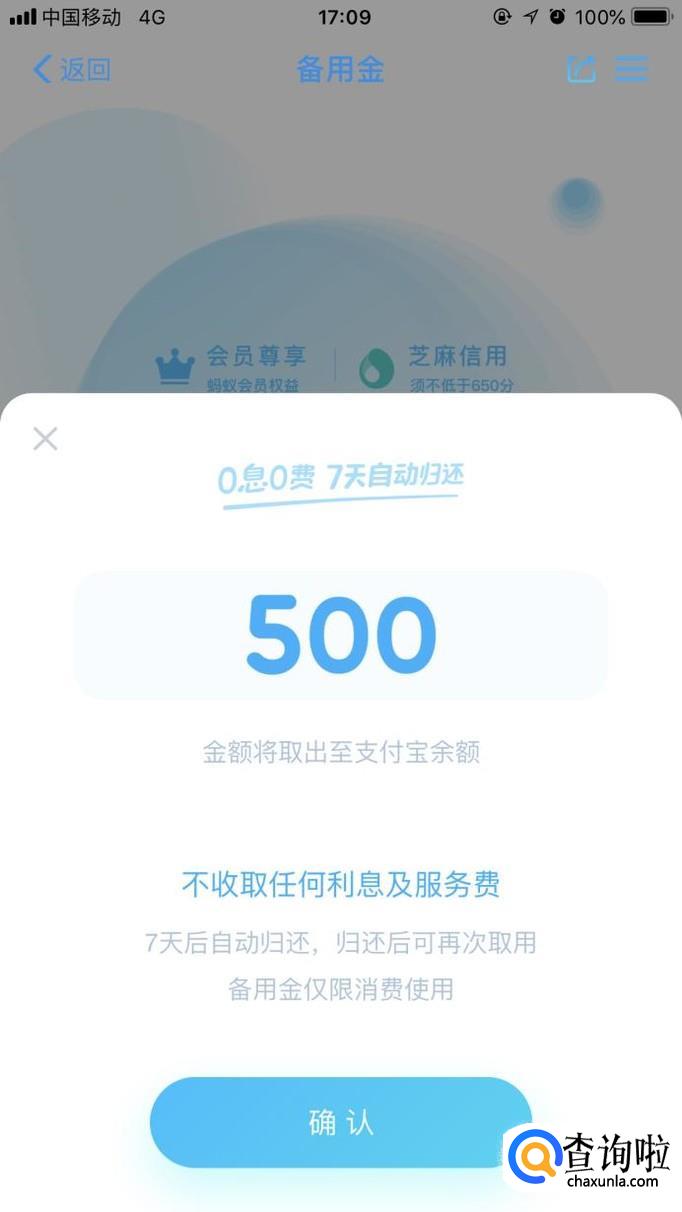Close the 备用金 bottom sheet
The image size is (682, 1212).
click(x=45, y=438)
